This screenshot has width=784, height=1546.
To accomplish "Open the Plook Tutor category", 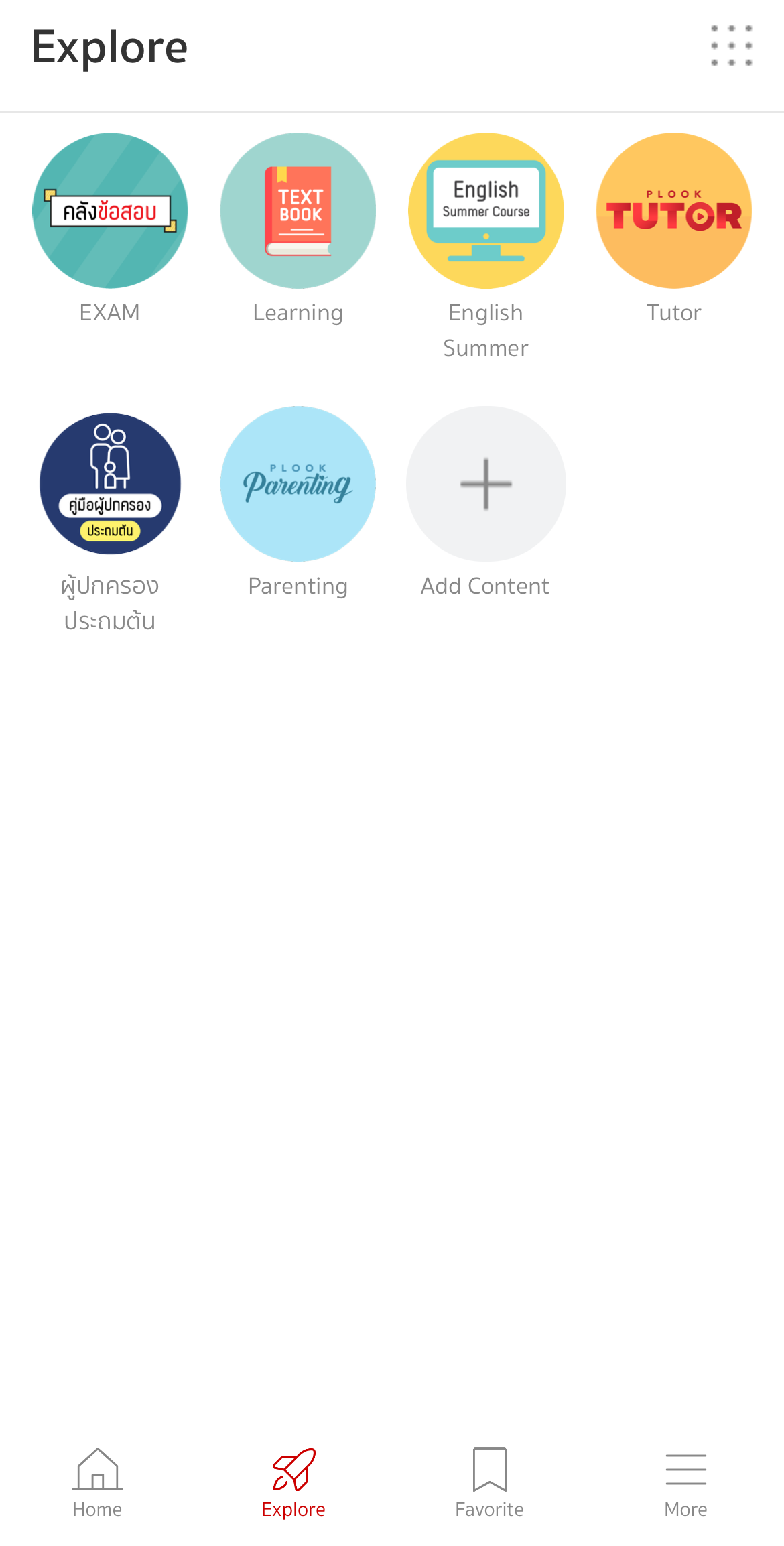I will (x=674, y=210).
